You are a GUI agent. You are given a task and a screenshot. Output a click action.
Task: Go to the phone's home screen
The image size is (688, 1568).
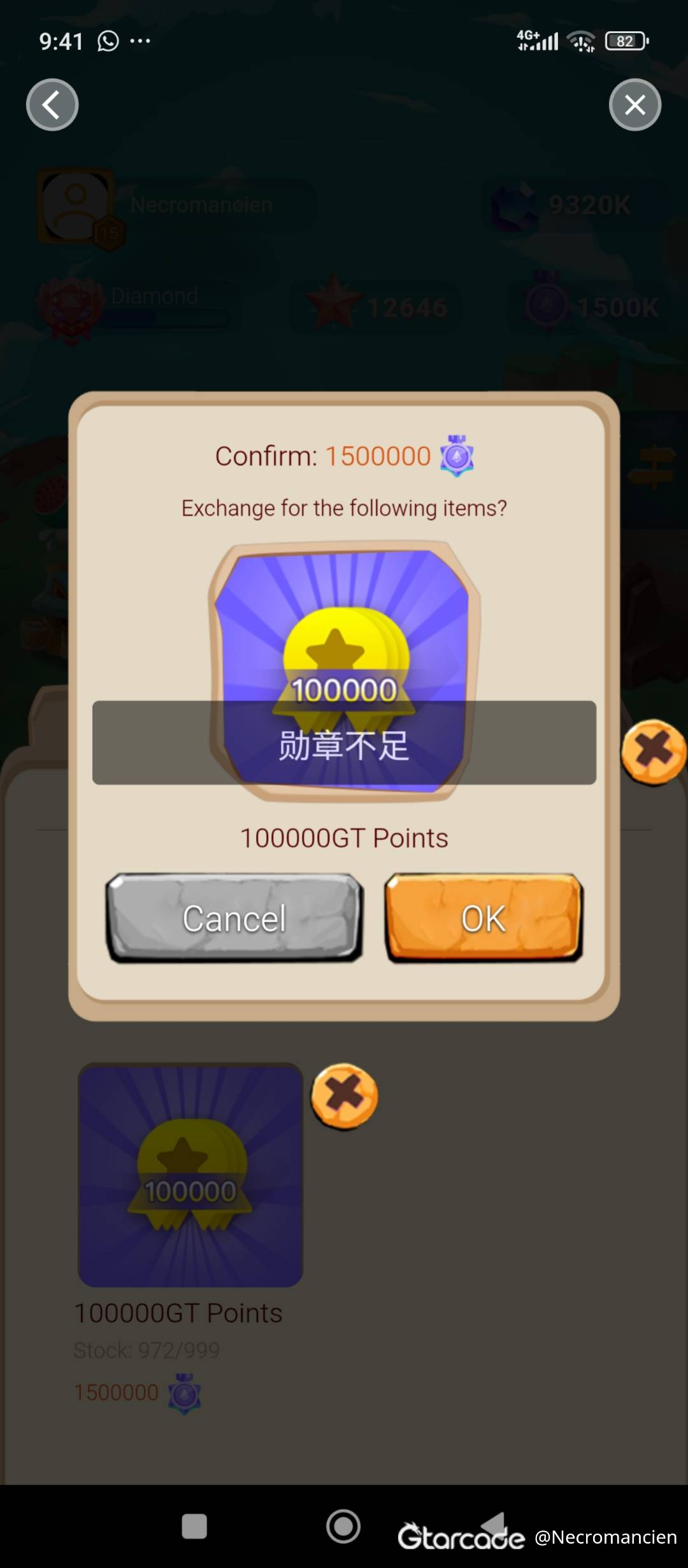point(343,1527)
